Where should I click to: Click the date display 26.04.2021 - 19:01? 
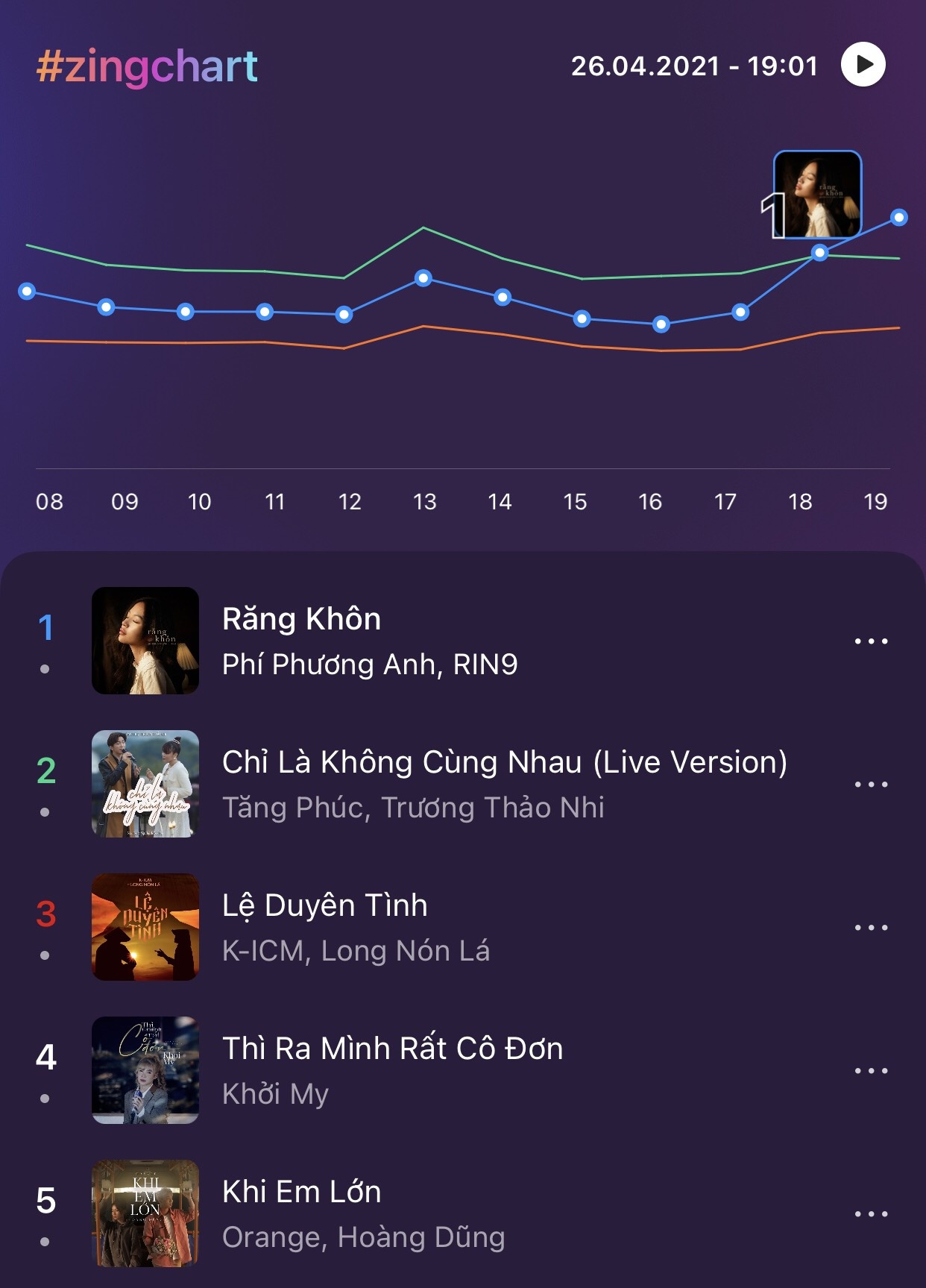(693, 66)
